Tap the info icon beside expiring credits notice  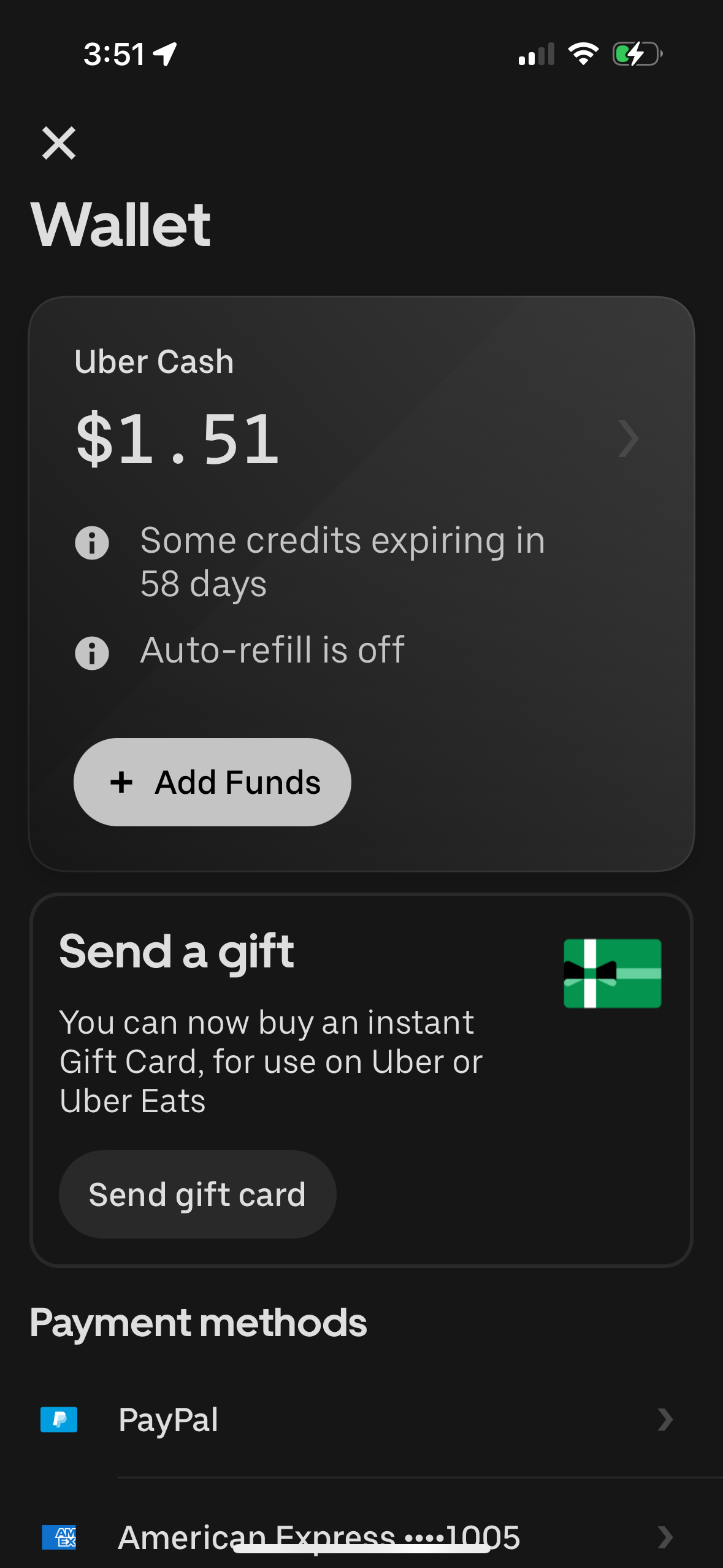coord(92,542)
